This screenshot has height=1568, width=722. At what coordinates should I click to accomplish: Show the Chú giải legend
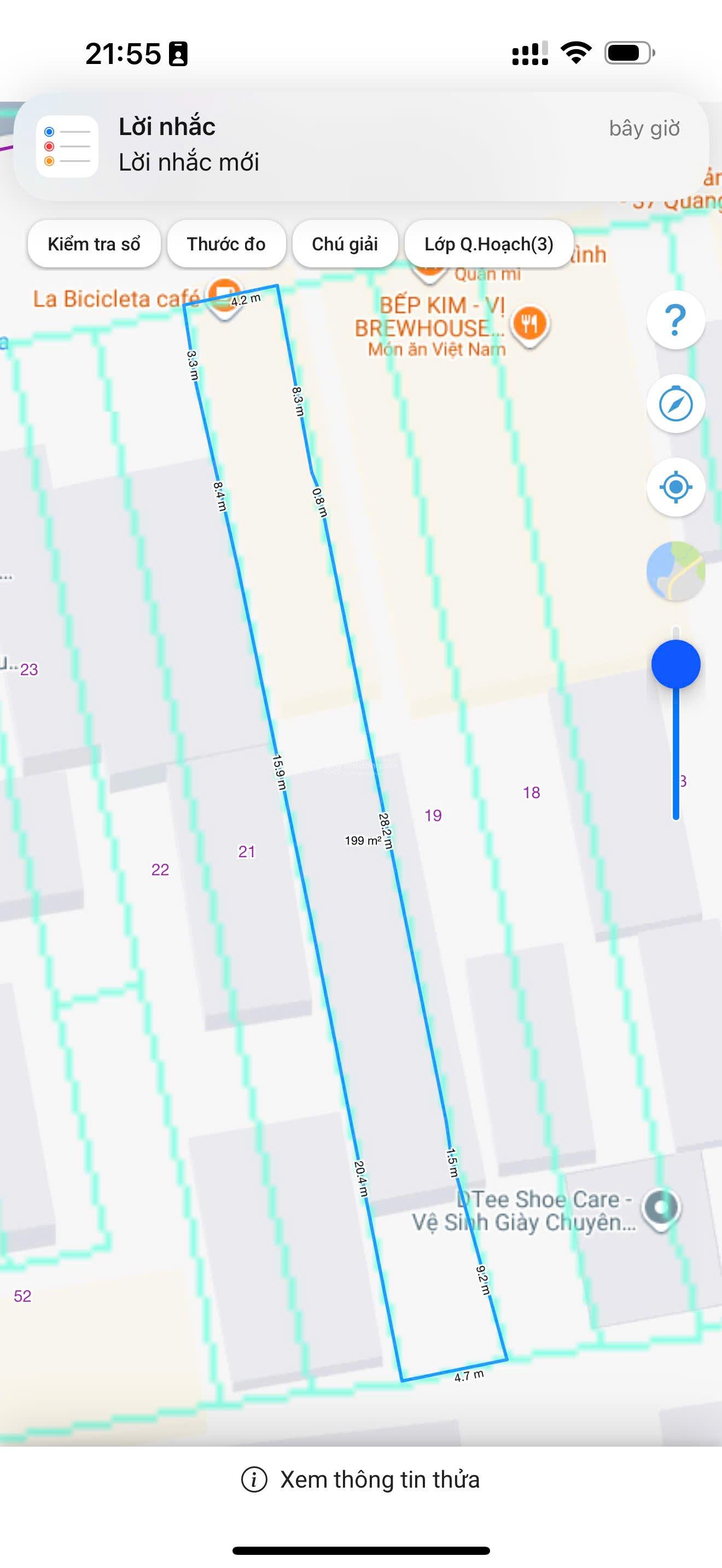tap(345, 244)
